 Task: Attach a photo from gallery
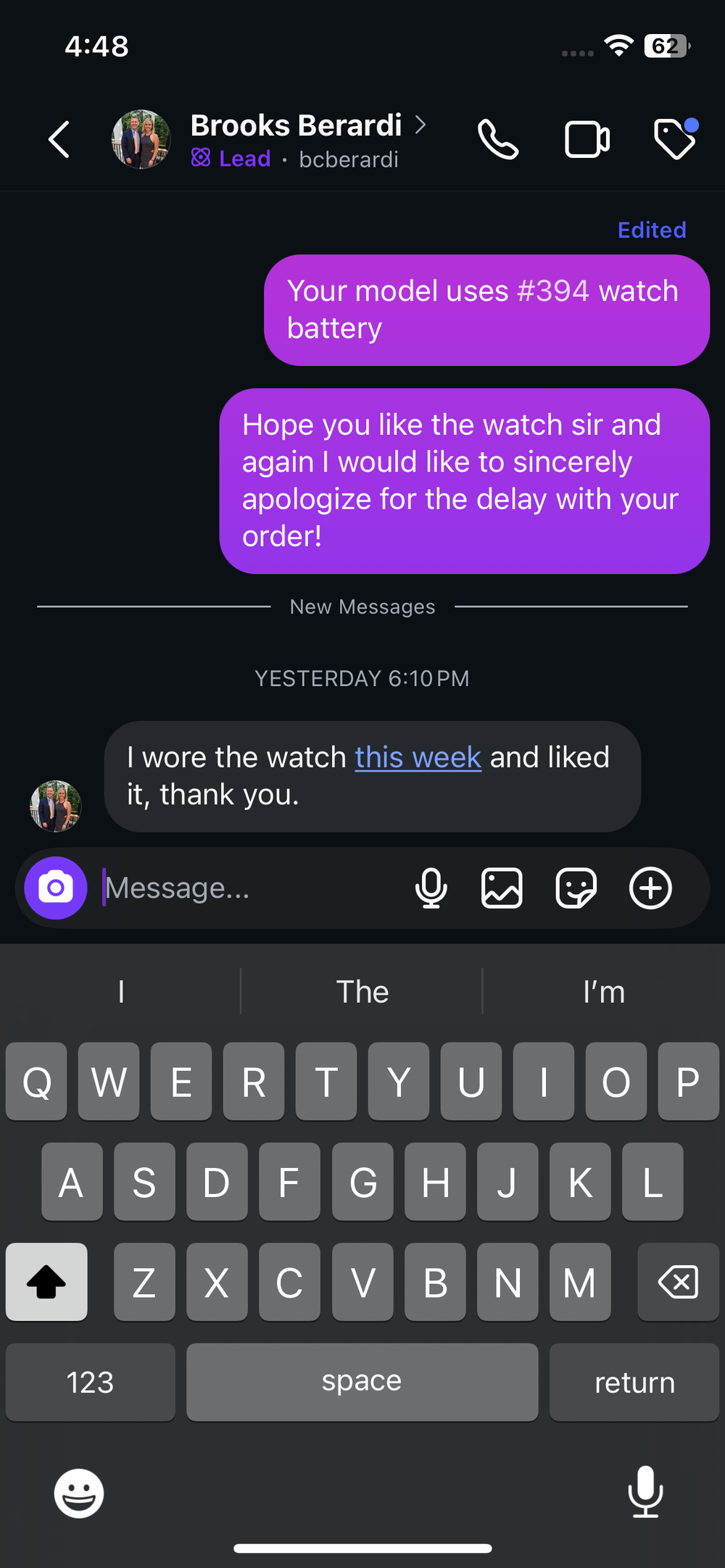[x=502, y=888]
